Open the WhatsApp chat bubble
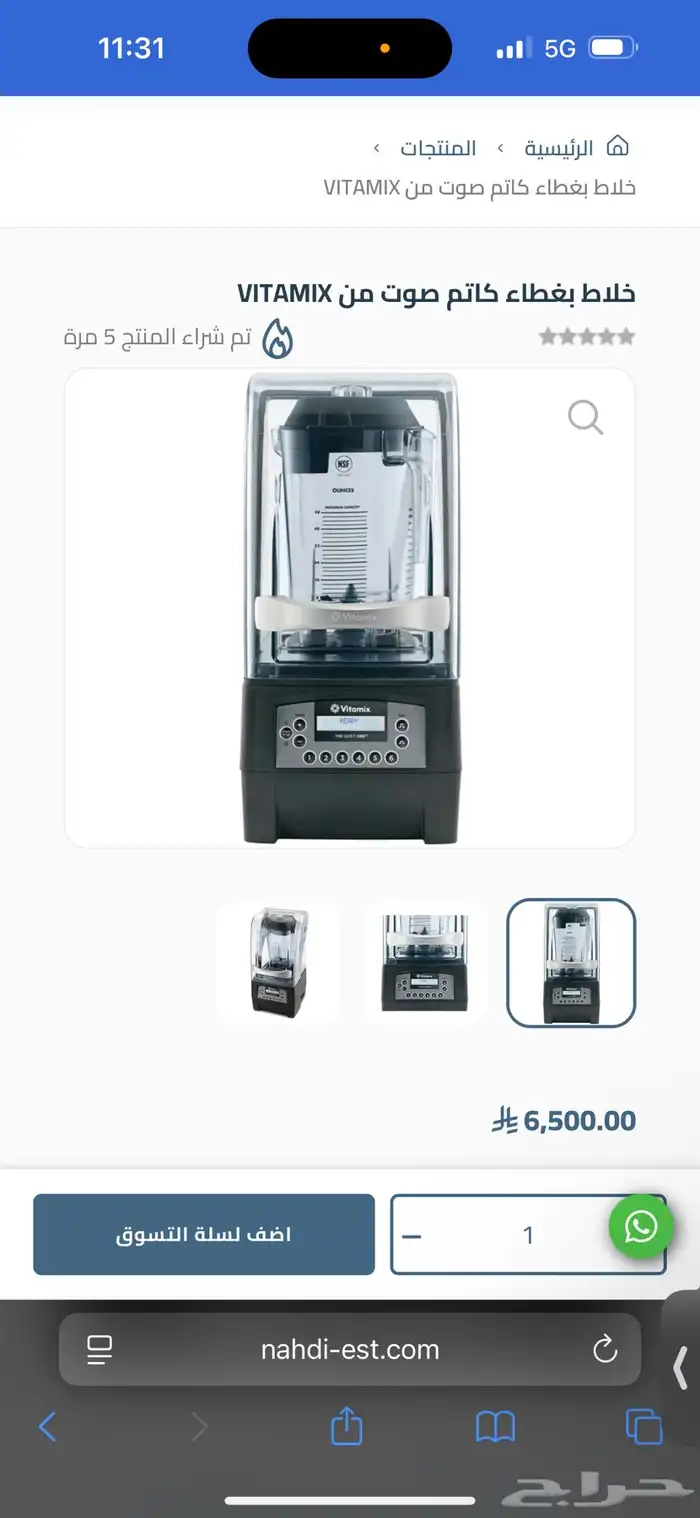This screenshot has height=1518, width=700. (641, 1226)
